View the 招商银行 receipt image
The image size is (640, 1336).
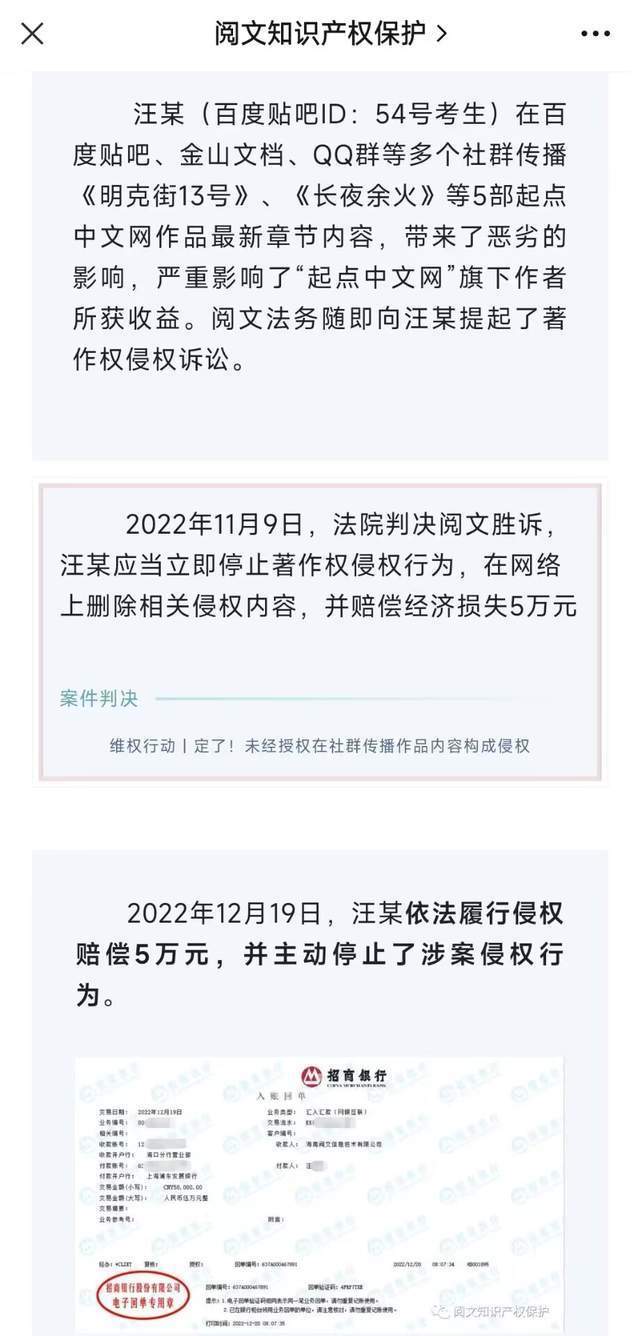[319, 1190]
